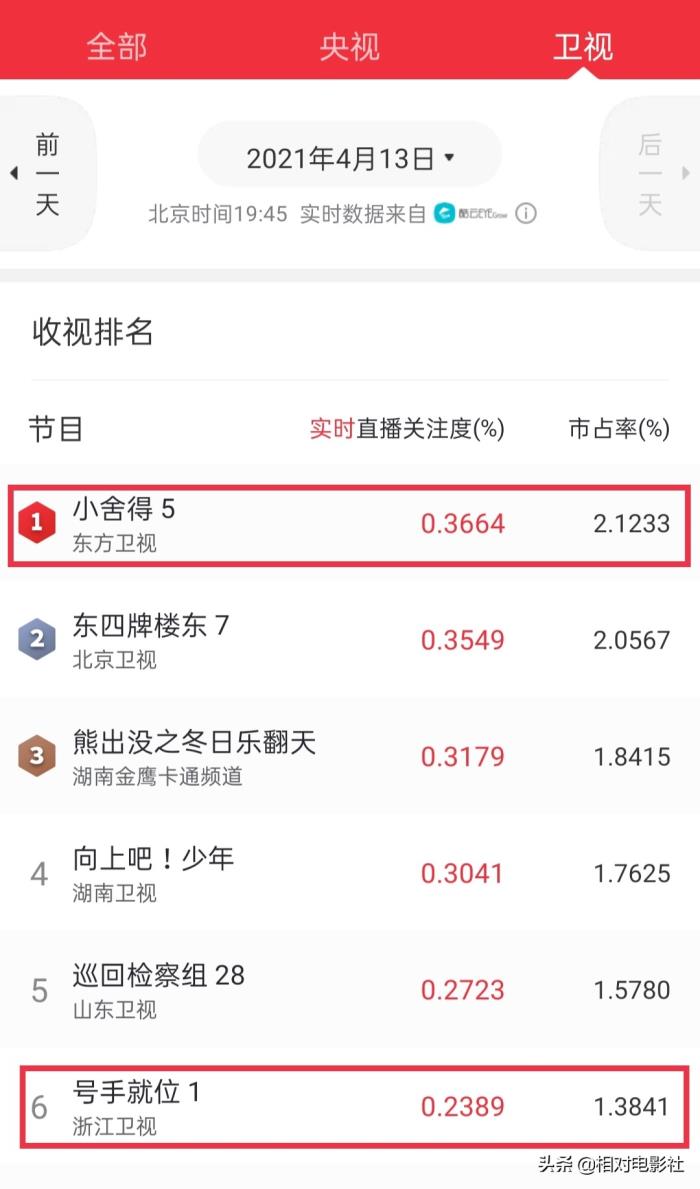
Task: Open the 2021年4月13日 date picker
Action: click(350, 158)
